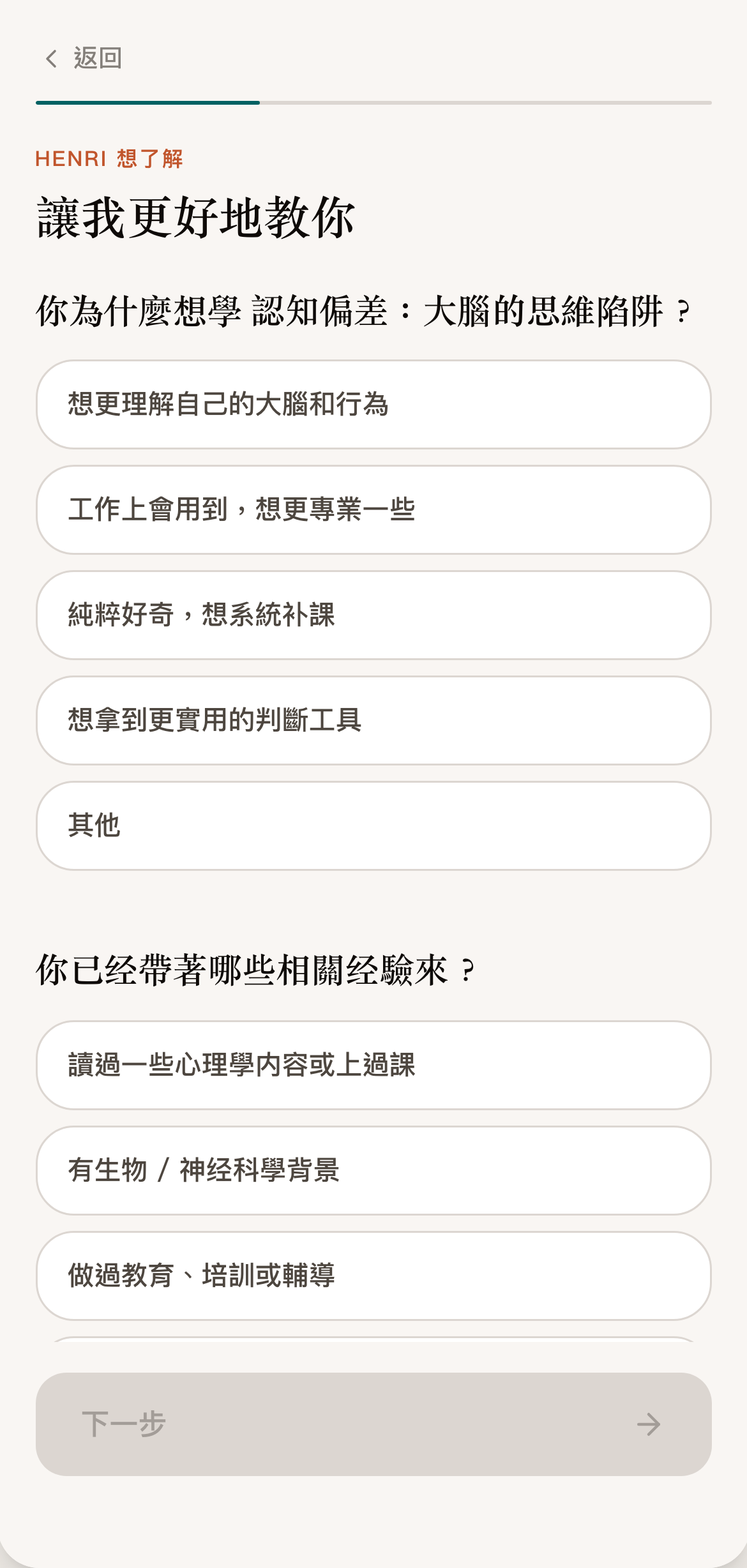
Task: Select 讀過一些心理學内容或上過課
Action: click(x=373, y=1065)
